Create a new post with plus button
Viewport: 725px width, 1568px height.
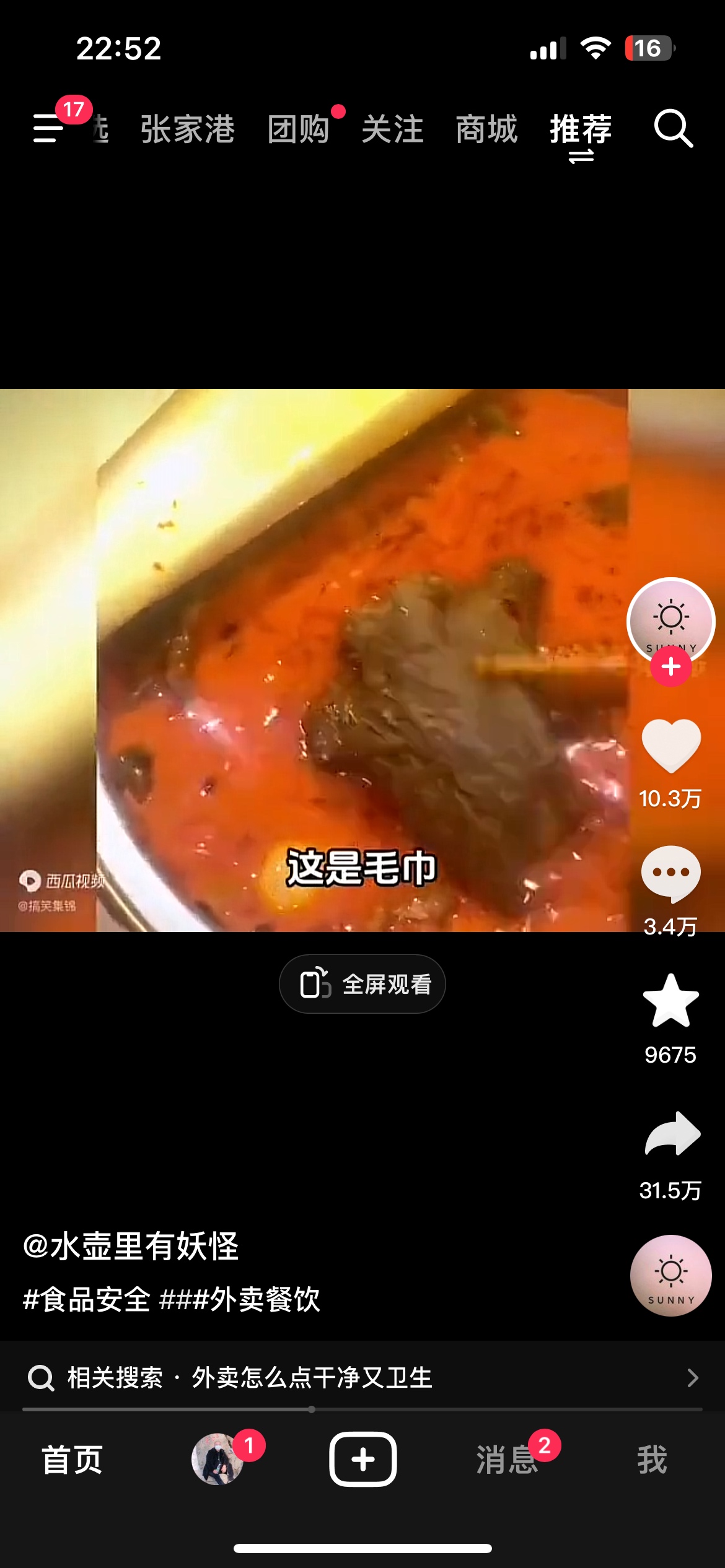[362, 1459]
